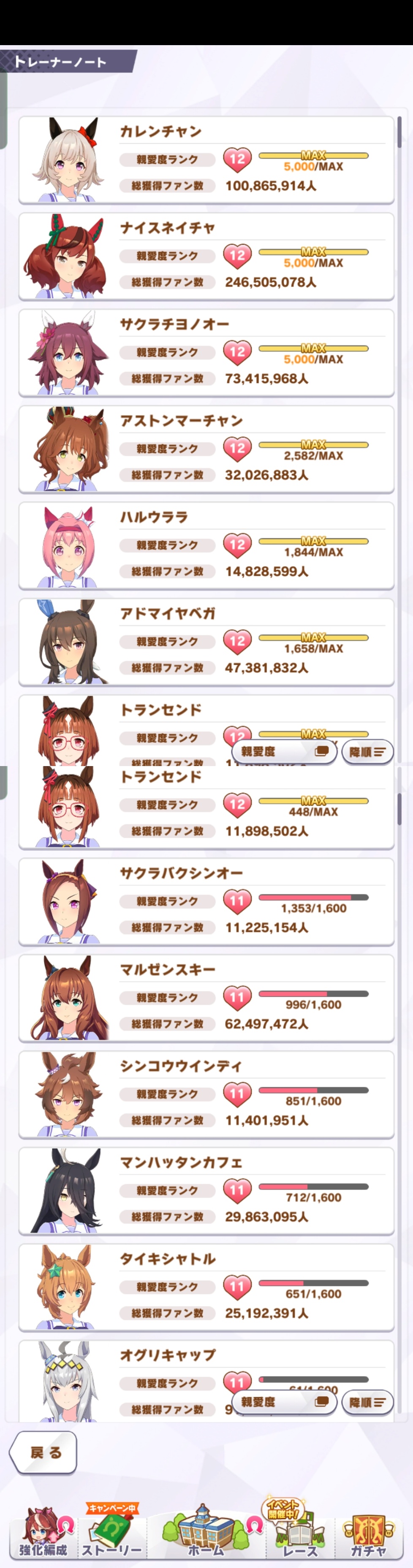Viewport: 413px width, 1568px height.
Task: Select the ナイスネイチャ character row
Action: pyautogui.click(x=206, y=256)
